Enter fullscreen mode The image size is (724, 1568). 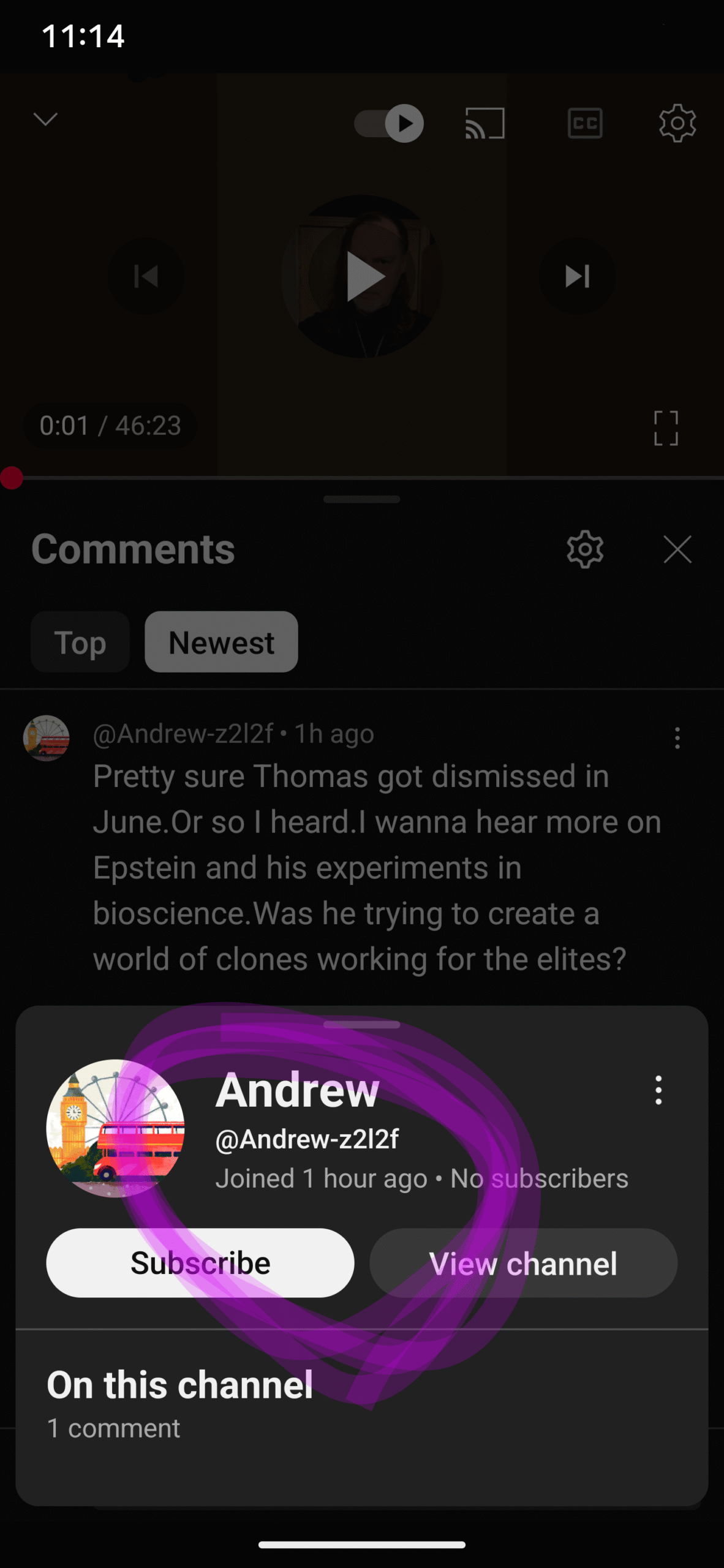[666, 428]
